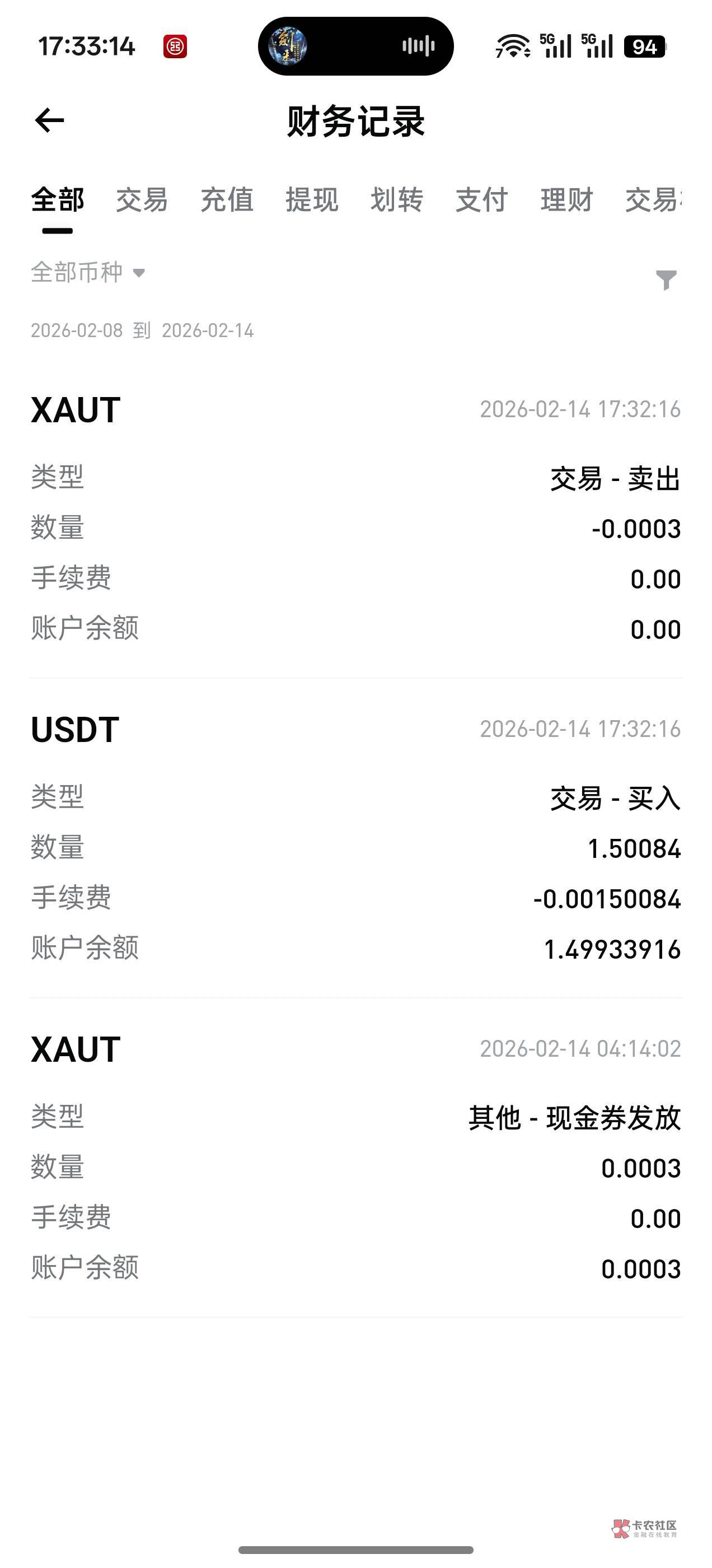The height and width of the screenshot is (1568, 712).
Task: Switch to the 划转 tab
Action: [x=397, y=200]
